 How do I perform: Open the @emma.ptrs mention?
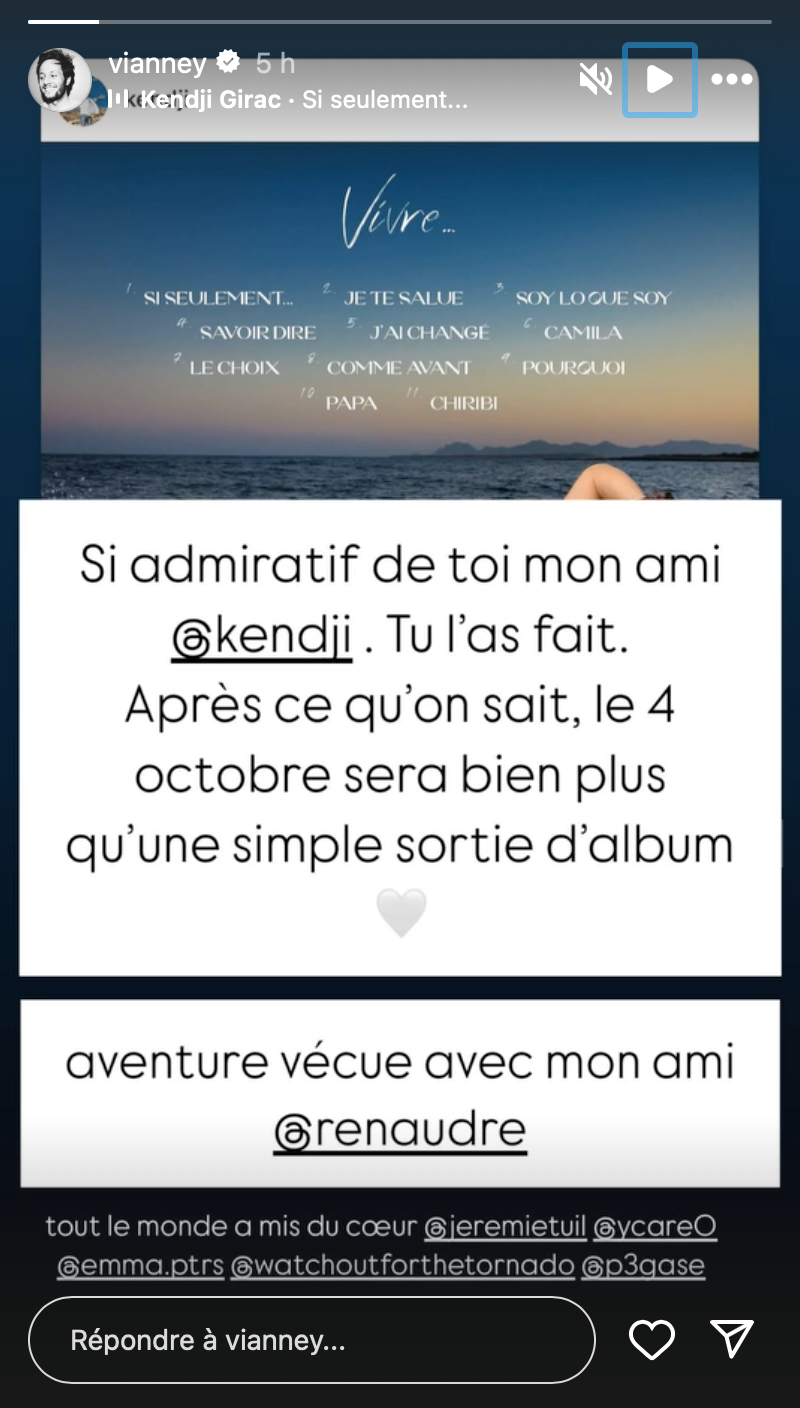click(140, 1265)
